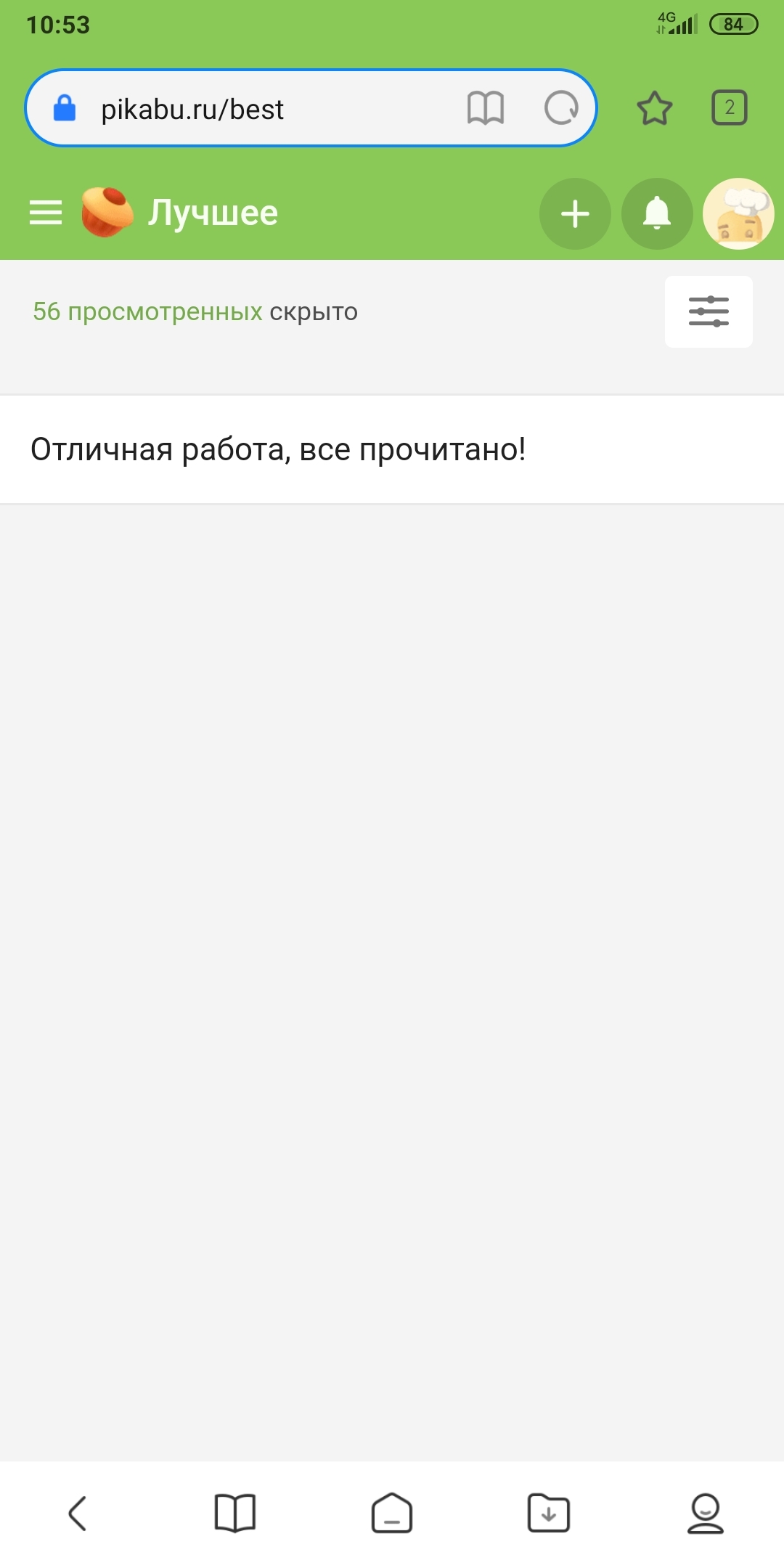Screen dimensions: 784x1568
Task: Show the 56 hidden viewed posts
Action: [x=147, y=312]
